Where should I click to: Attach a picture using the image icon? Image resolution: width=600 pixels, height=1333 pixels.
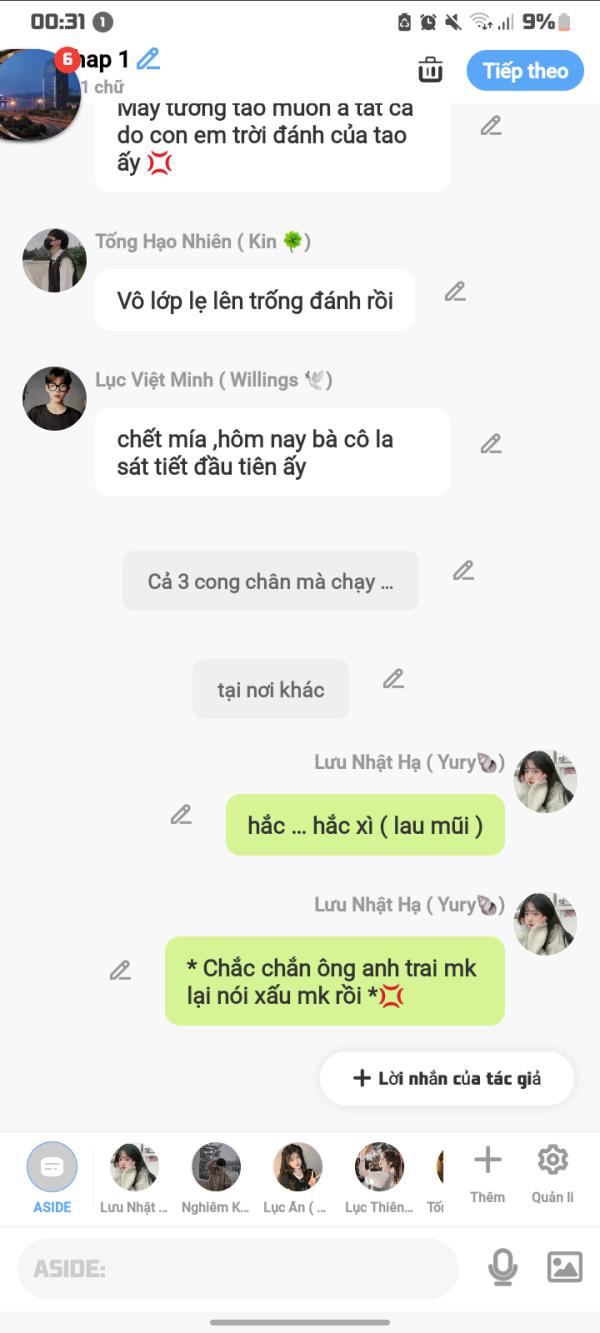(565, 1268)
